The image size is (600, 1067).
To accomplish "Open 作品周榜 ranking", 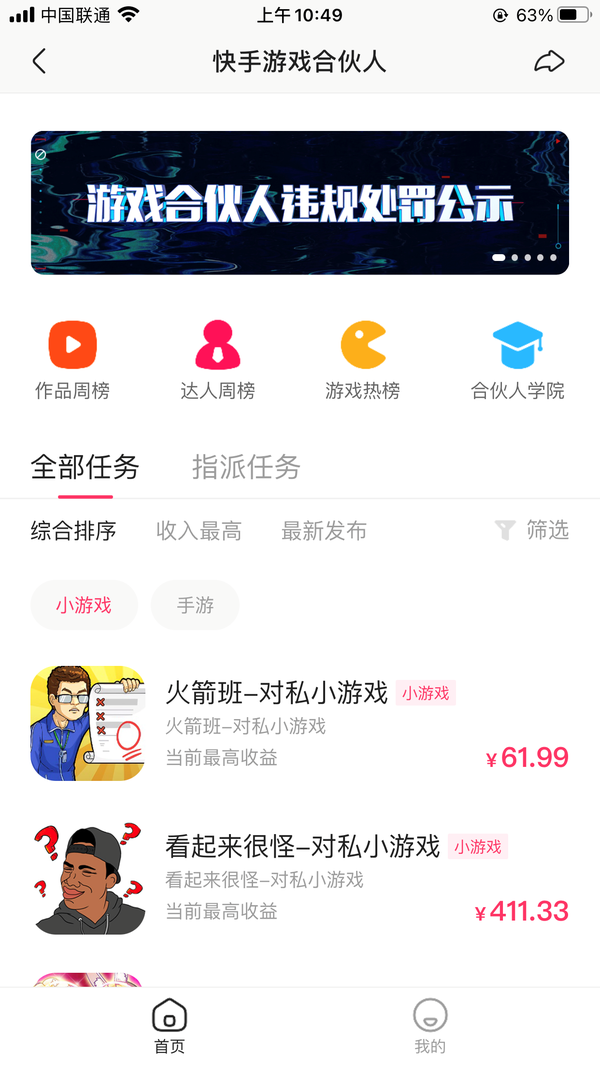I will [72, 360].
